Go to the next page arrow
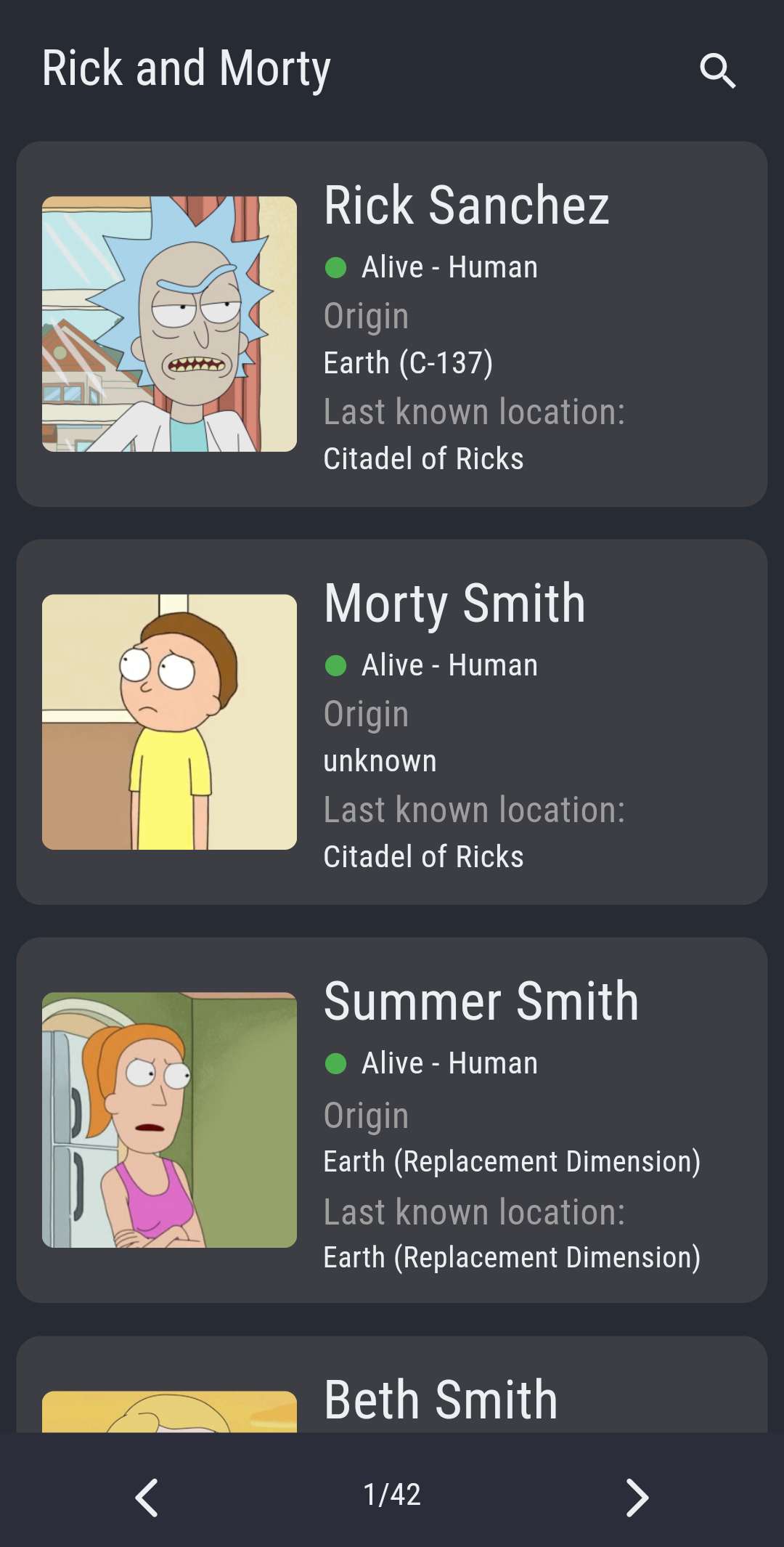This screenshot has width=784, height=1547. tap(637, 1498)
